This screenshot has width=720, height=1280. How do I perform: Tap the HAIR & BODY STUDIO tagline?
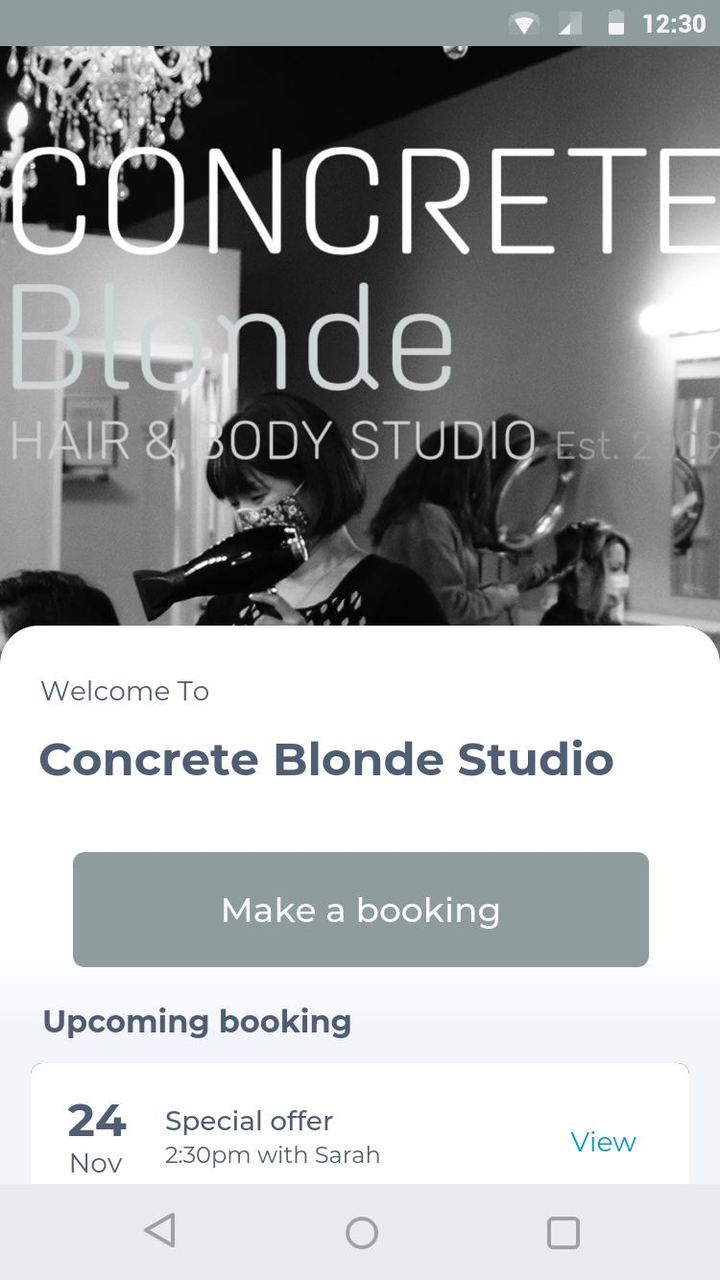click(x=270, y=437)
